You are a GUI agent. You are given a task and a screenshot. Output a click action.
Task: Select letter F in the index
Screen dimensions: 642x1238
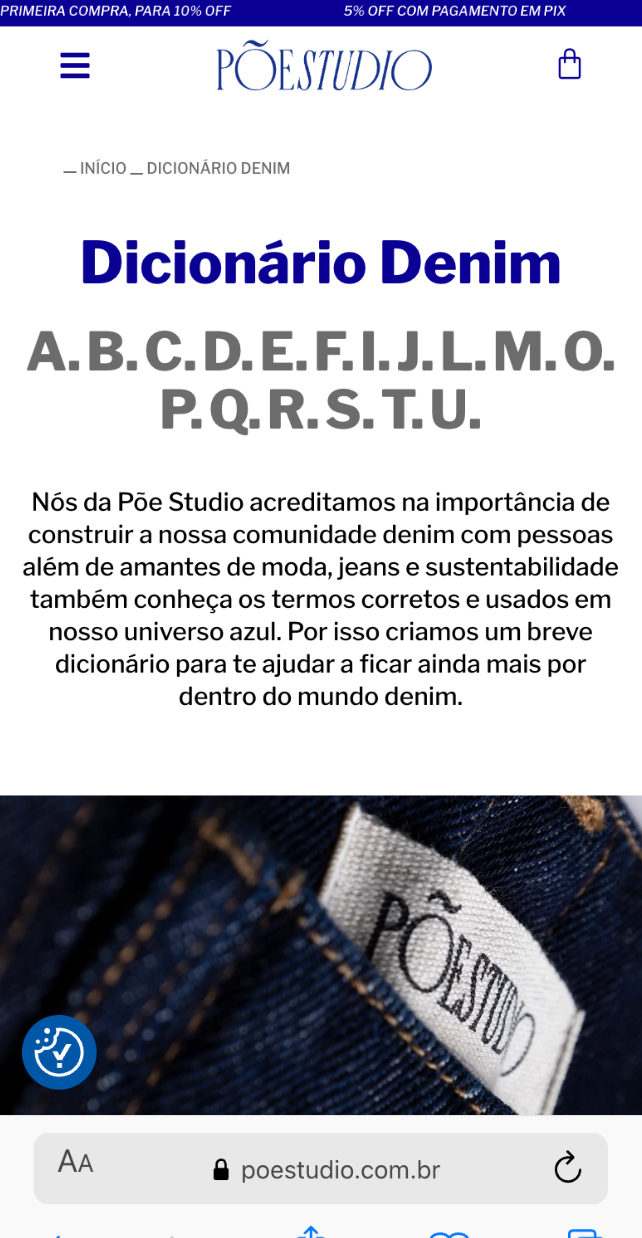[x=327, y=352]
